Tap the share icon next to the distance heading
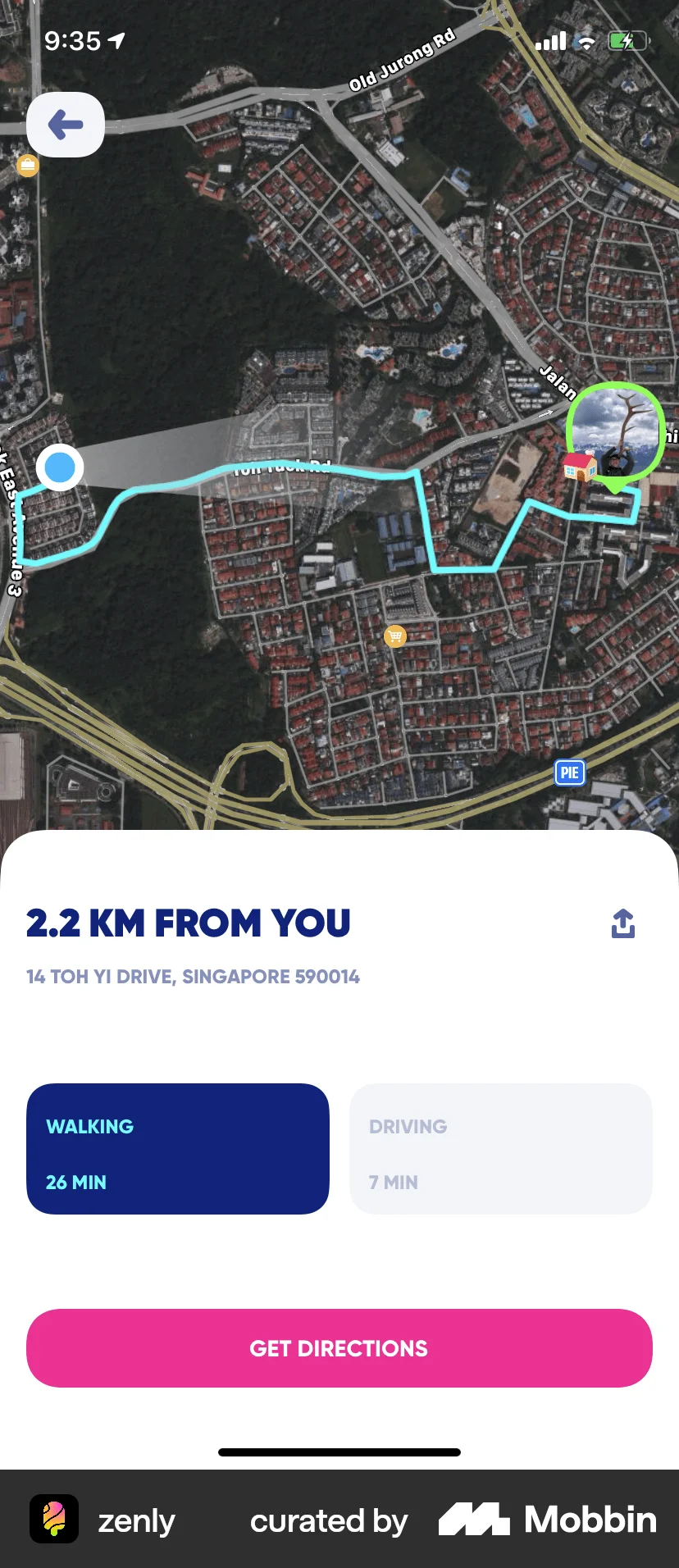This screenshot has height=1568, width=679. [x=623, y=923]
